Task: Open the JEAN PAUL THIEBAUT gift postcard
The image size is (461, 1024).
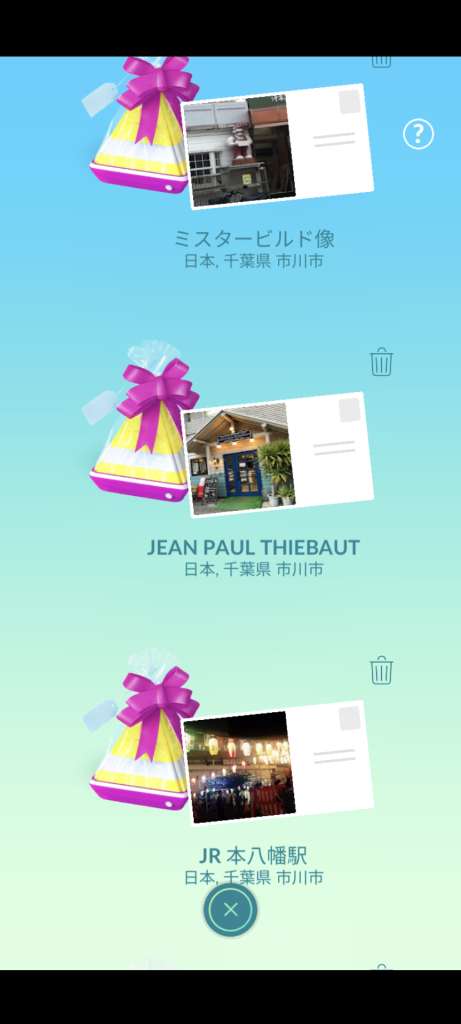Action: click(x=278, y=455)
